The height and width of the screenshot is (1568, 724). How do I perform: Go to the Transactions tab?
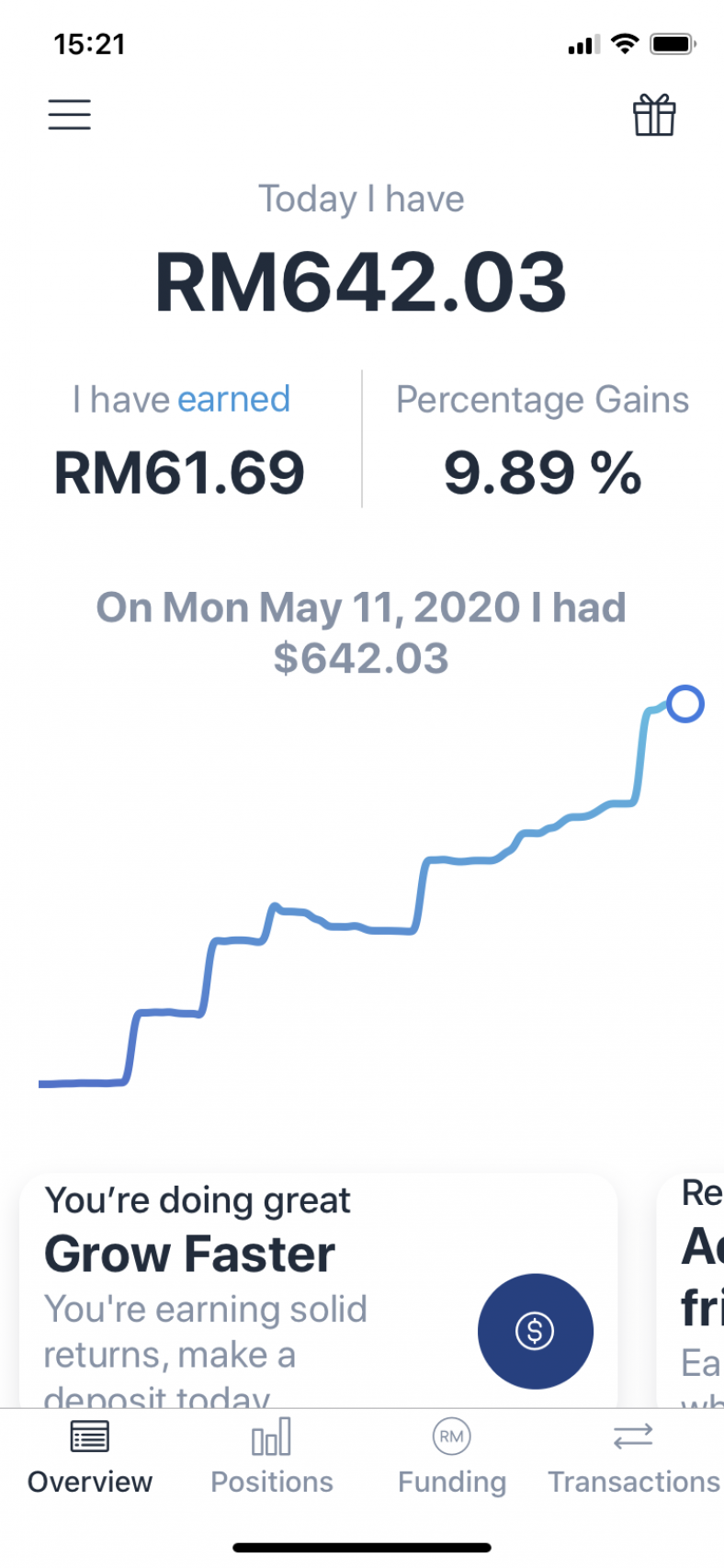633,1456
